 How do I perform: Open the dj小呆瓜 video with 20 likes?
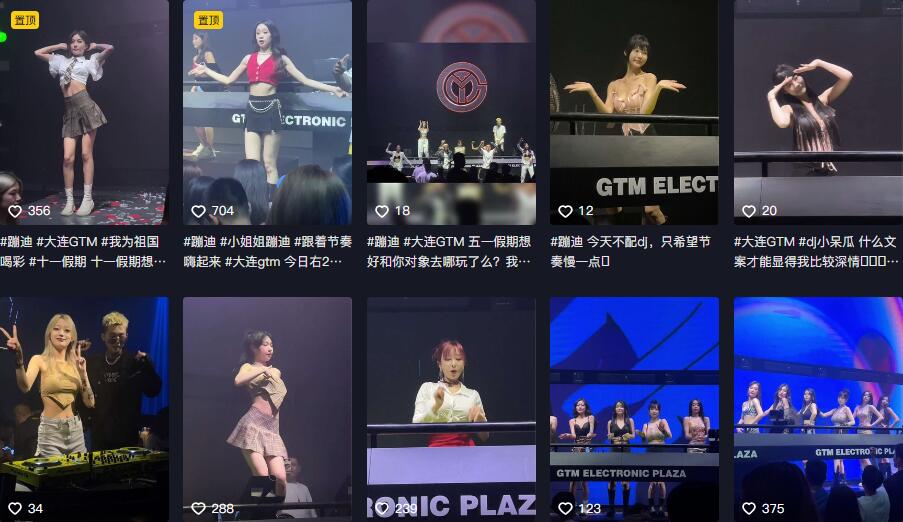(818, 110)
